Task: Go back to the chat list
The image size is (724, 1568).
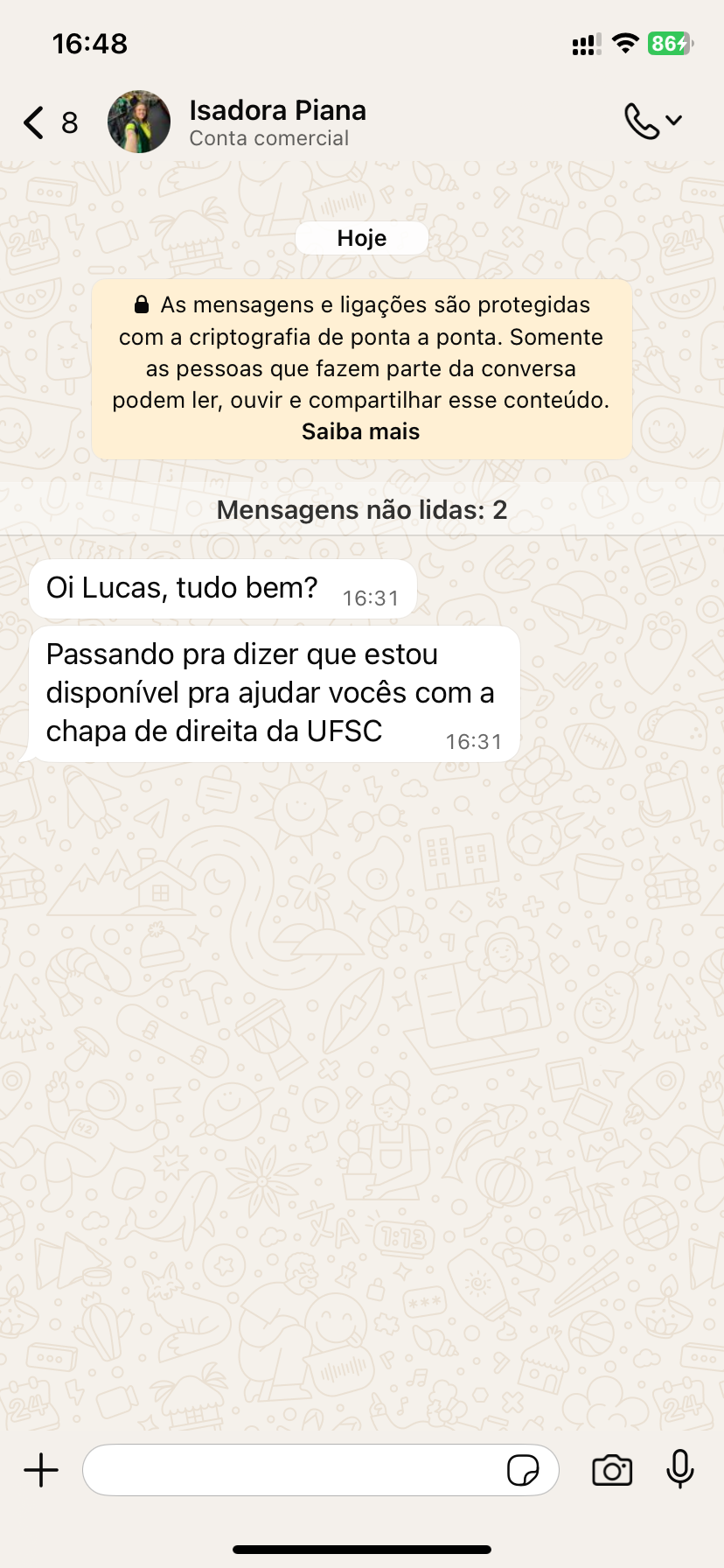Action: pyautogui.click(x=35, y=122)
